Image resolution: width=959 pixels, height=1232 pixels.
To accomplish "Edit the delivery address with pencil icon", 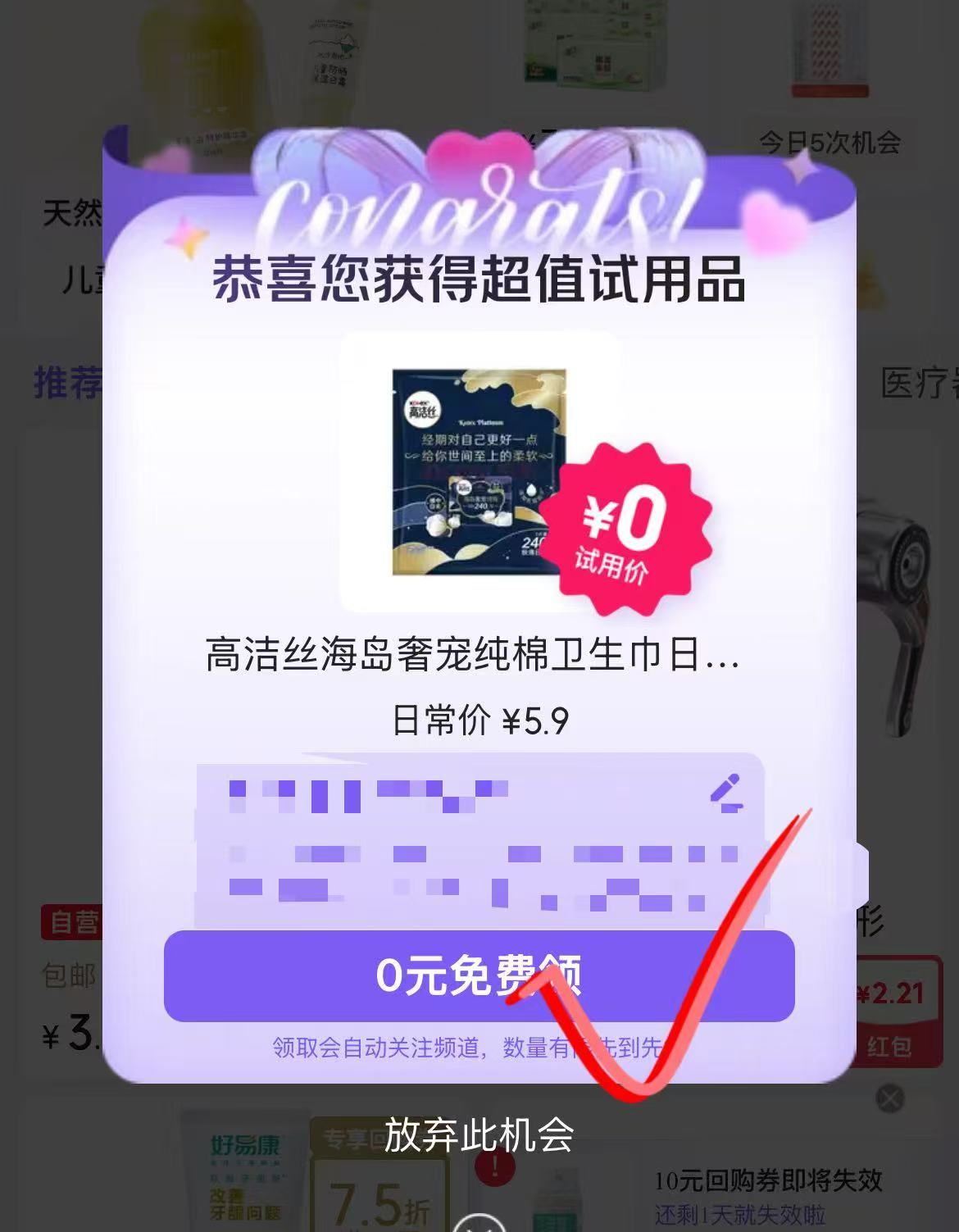I will tap(725, 792).
